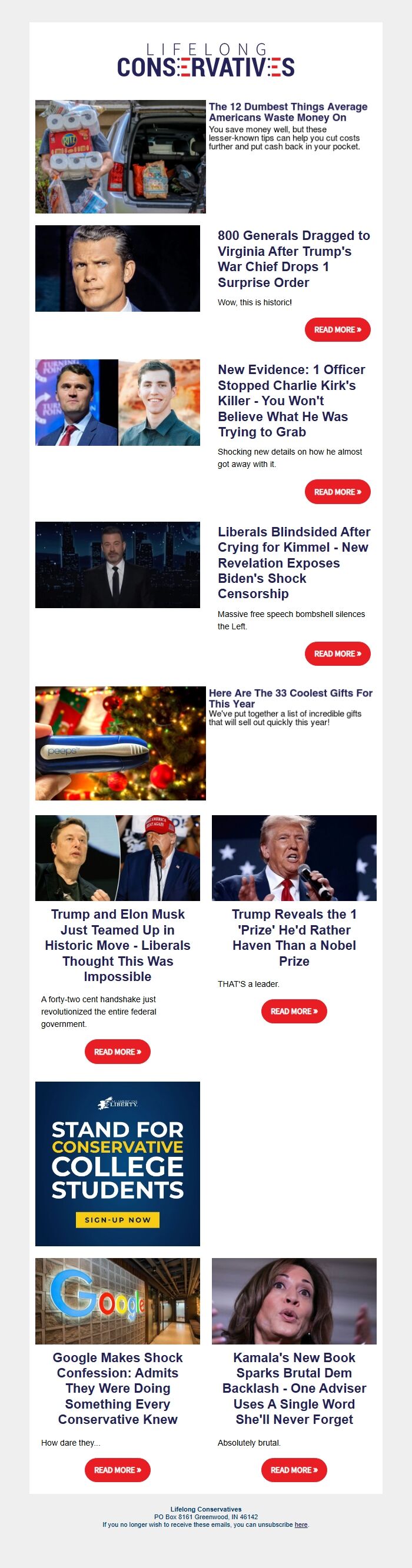Tap Read More under Trump and Elon Musk
The image size is (412, 1568).
click(x=117, y=1052)
